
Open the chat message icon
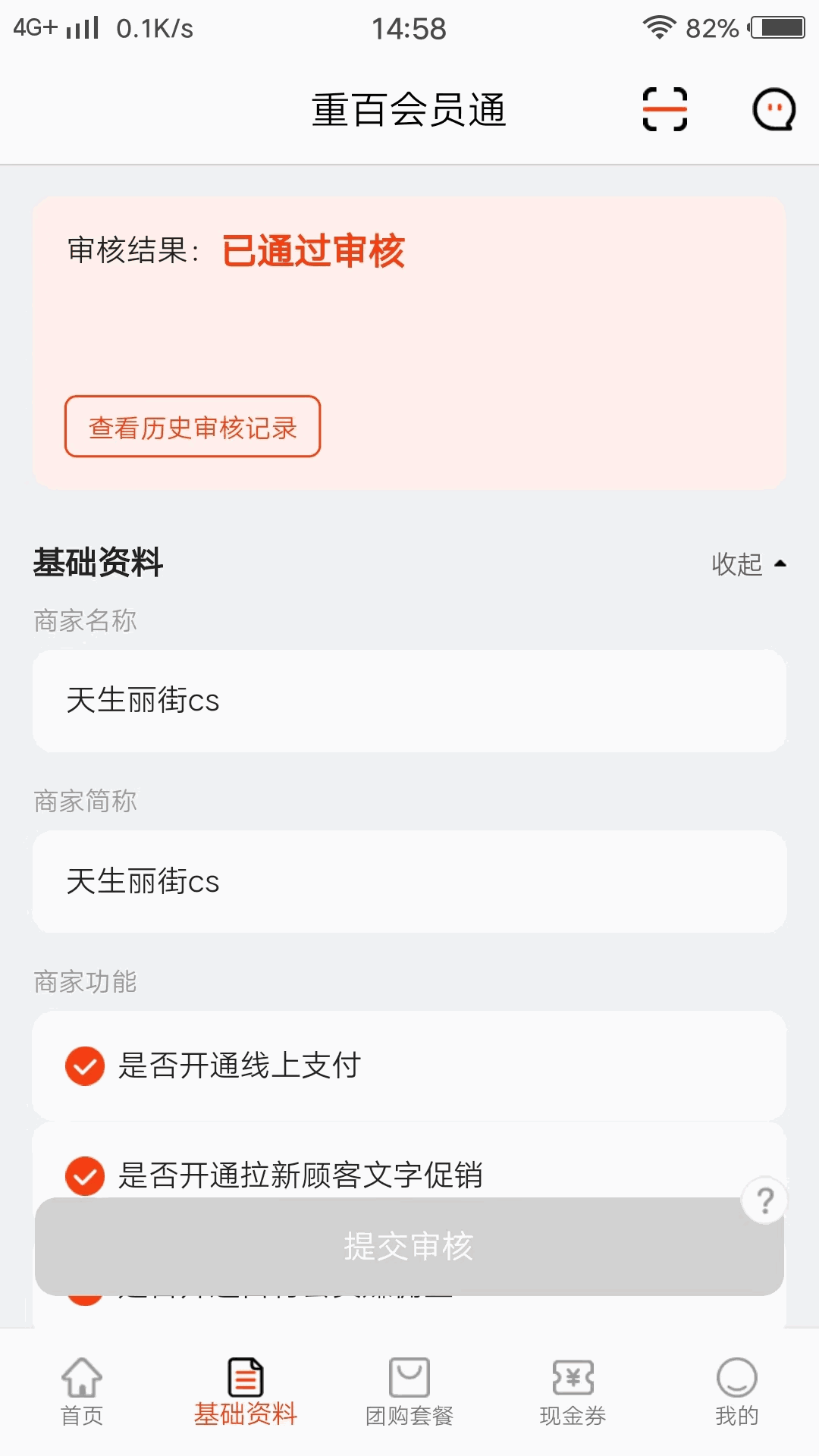(771, 108)
